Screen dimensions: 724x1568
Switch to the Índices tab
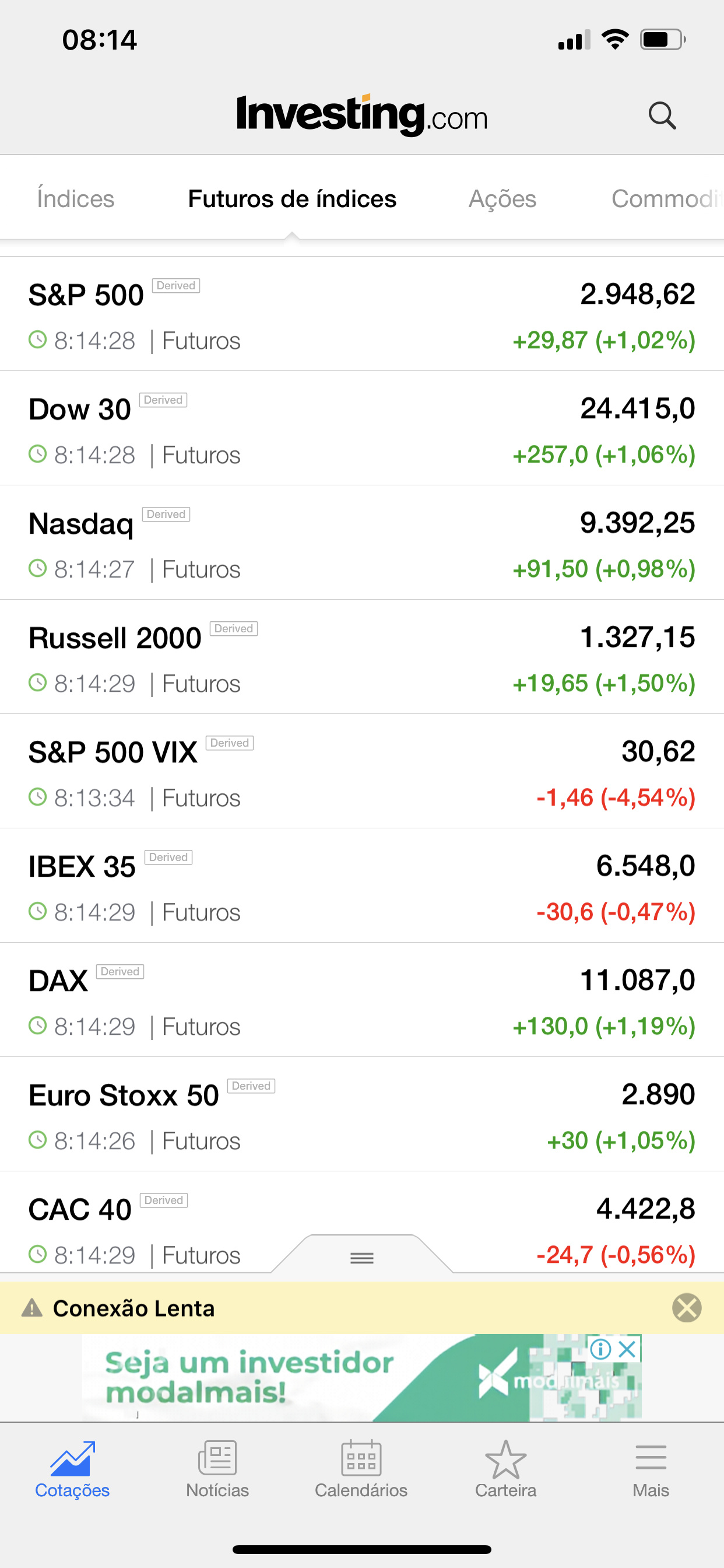coord(75,199)
